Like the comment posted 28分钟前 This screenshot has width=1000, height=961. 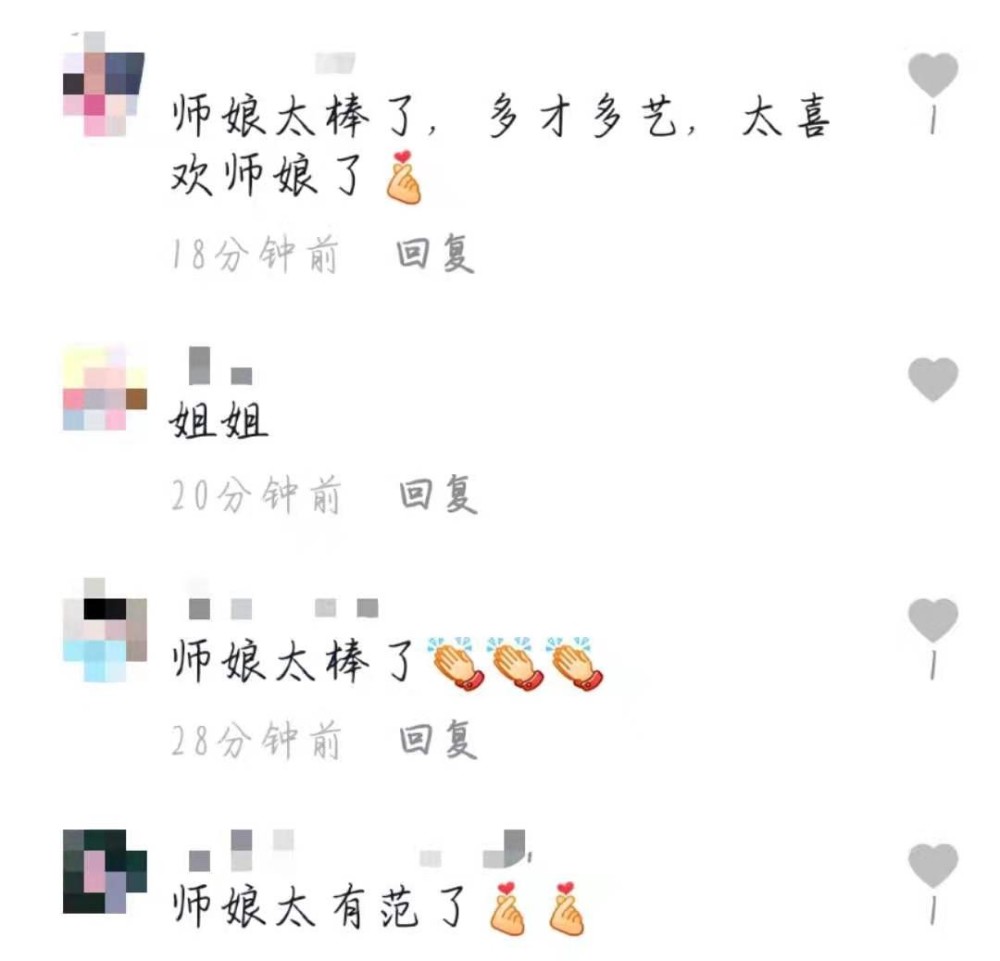933,620
